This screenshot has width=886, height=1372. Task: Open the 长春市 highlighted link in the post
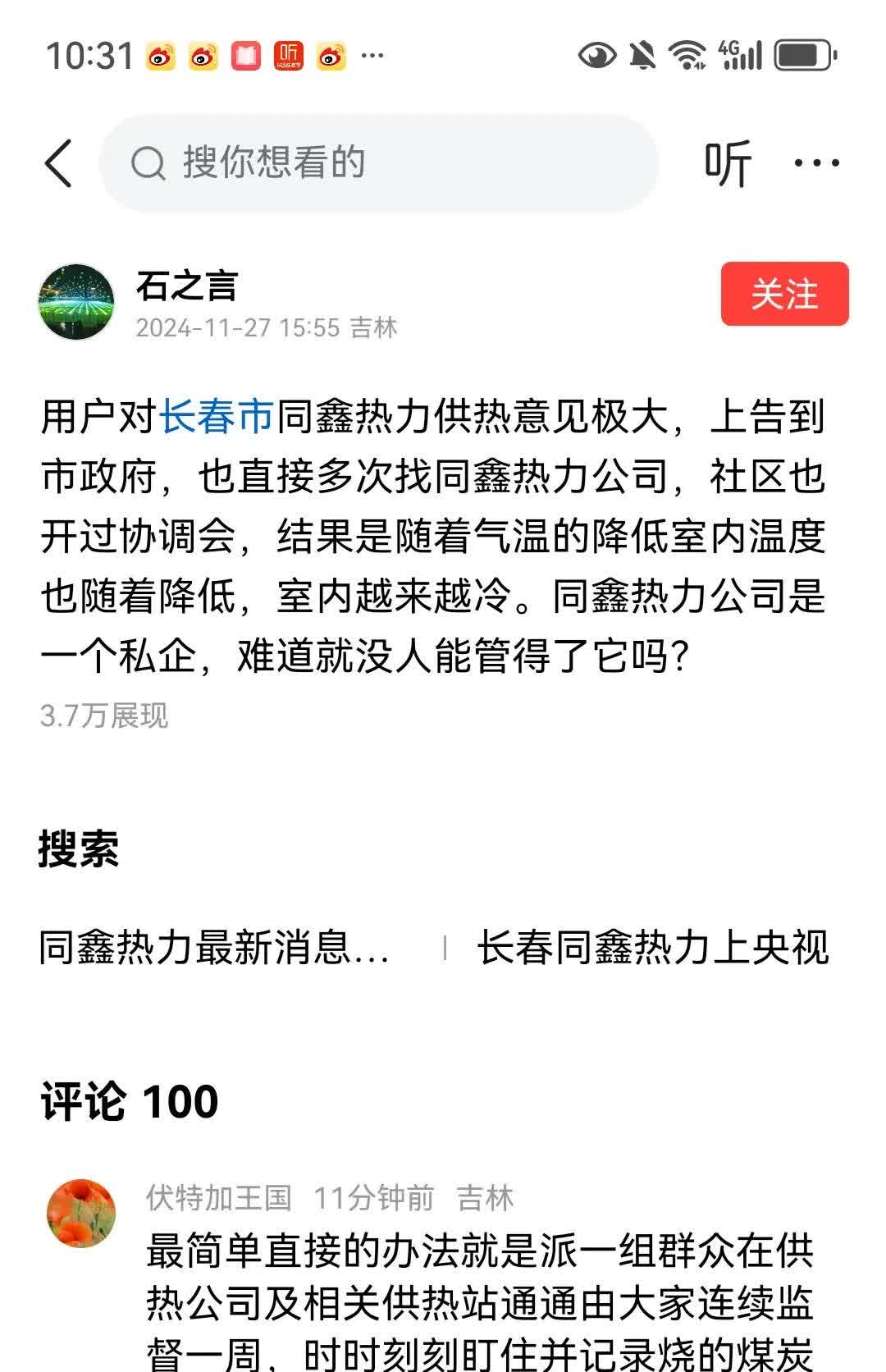point(216,418)
